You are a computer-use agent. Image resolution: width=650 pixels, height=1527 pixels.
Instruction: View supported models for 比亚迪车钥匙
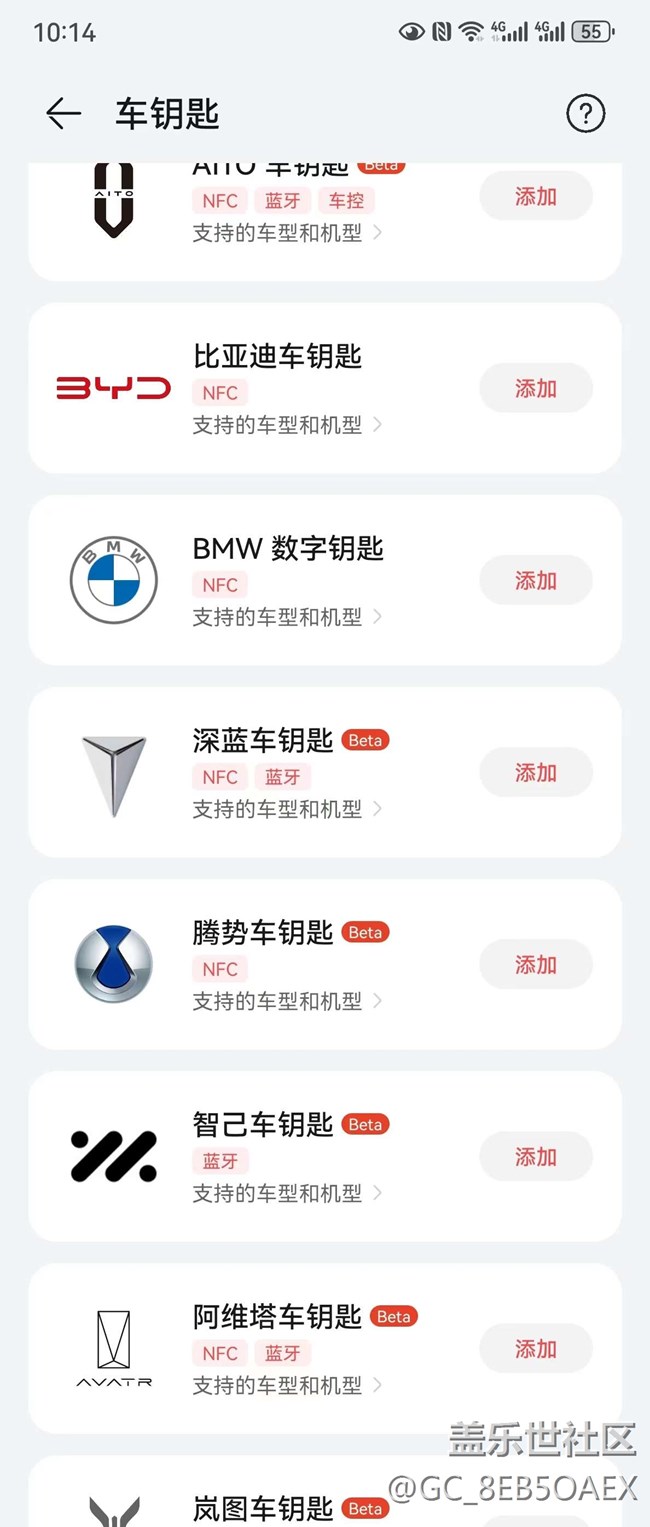[286, 425]
